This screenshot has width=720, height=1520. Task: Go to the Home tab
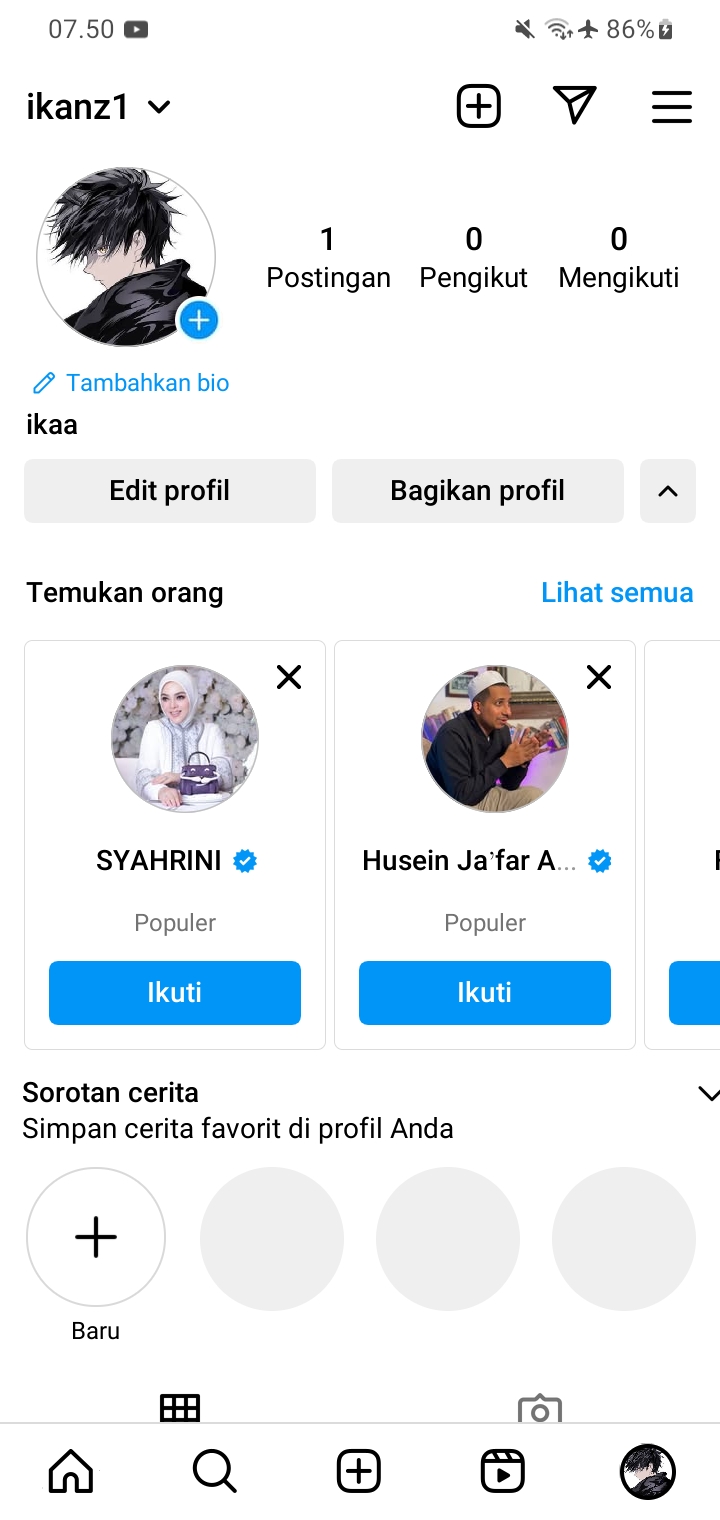point(71,1471)
